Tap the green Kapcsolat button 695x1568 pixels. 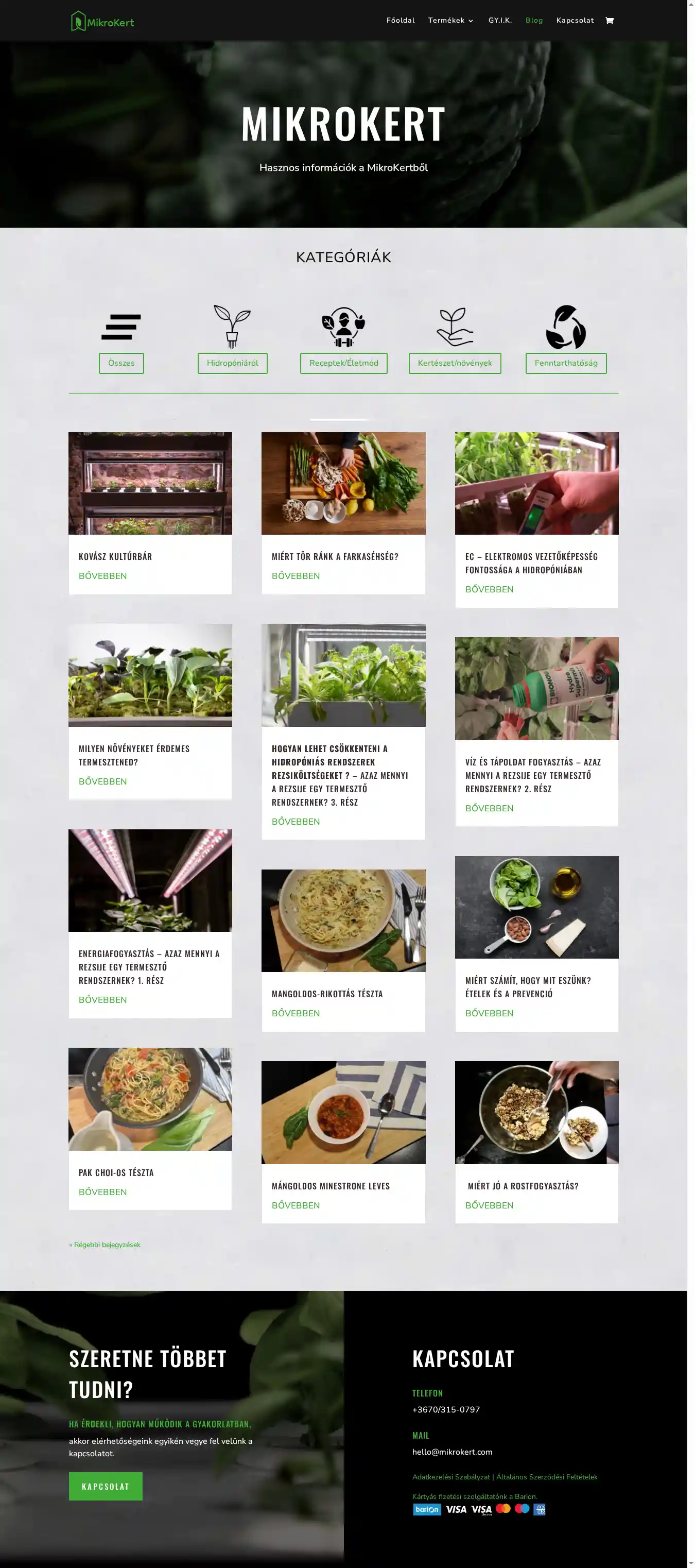click(x=106, y=1487)
